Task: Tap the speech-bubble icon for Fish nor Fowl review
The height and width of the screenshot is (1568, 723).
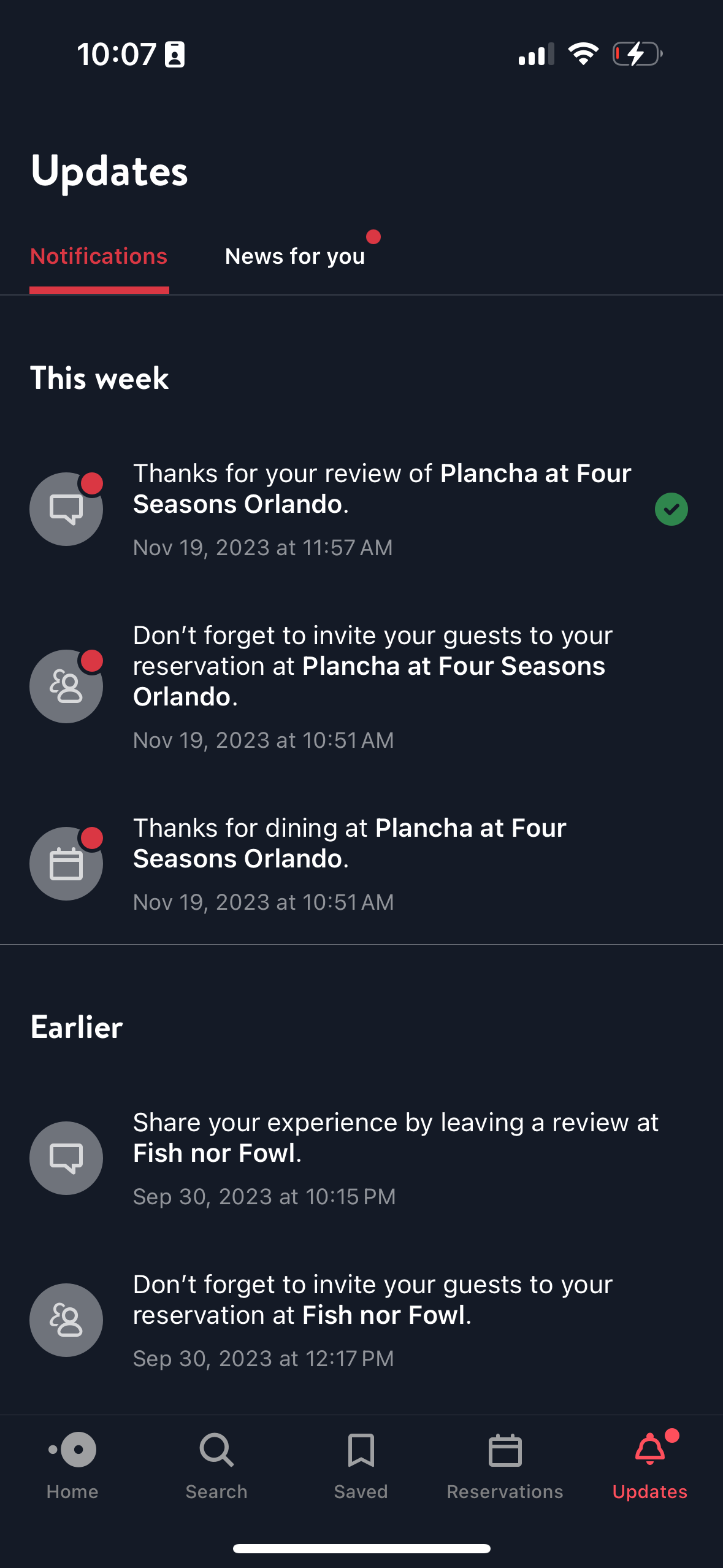Action: tap(66, 1157)
